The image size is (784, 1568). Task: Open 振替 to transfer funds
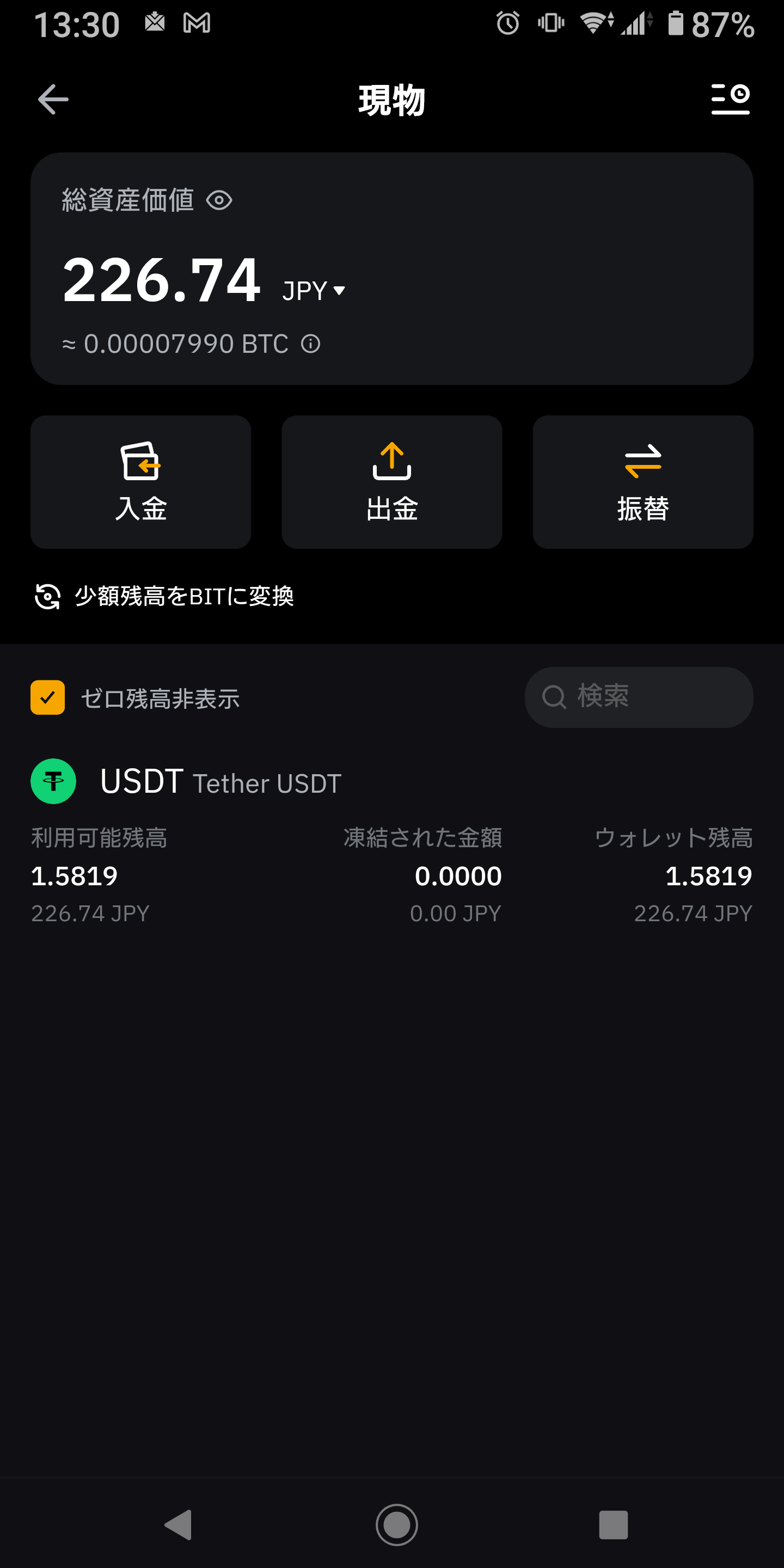click(x=642, y=481)
